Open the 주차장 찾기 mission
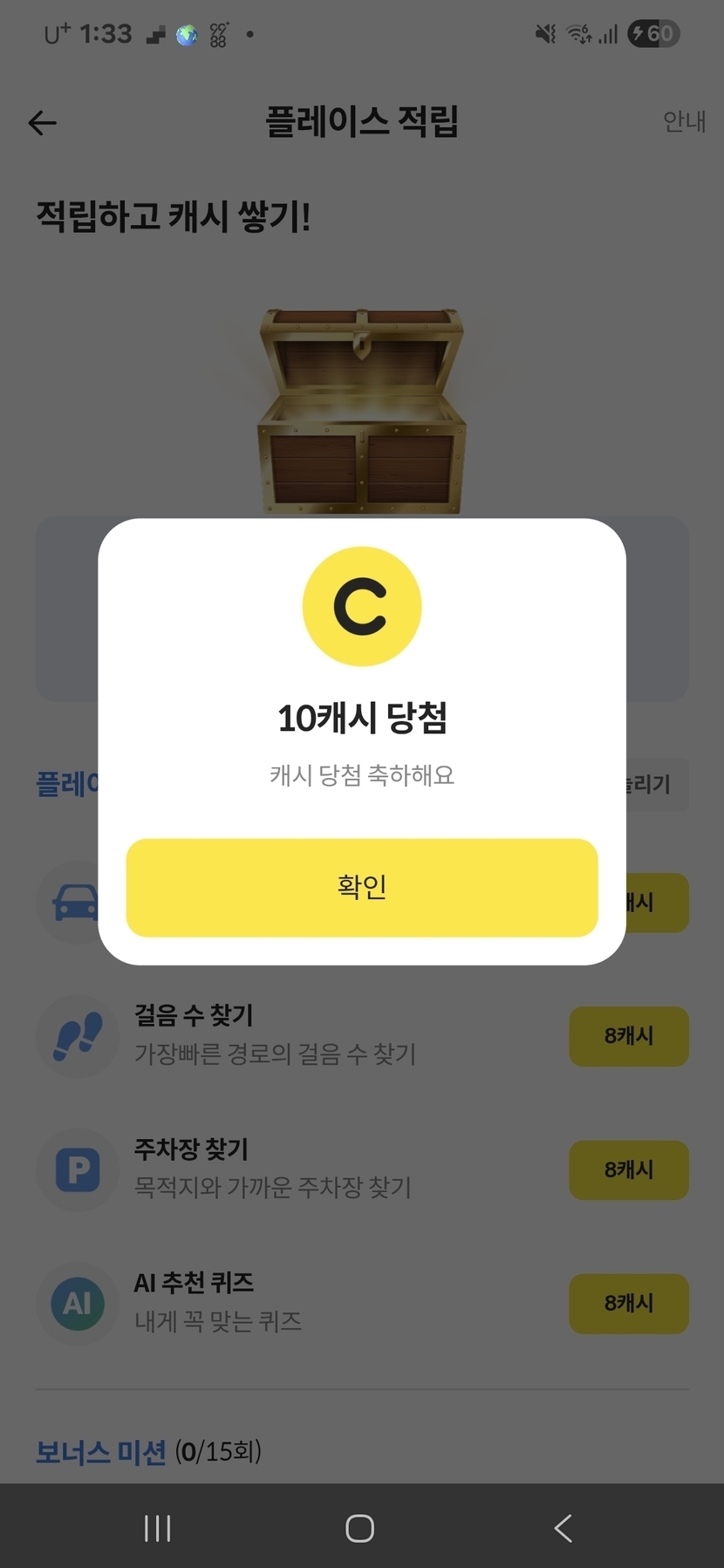Viewport: 724px width, 1568px height. [x=272, y=1169]
